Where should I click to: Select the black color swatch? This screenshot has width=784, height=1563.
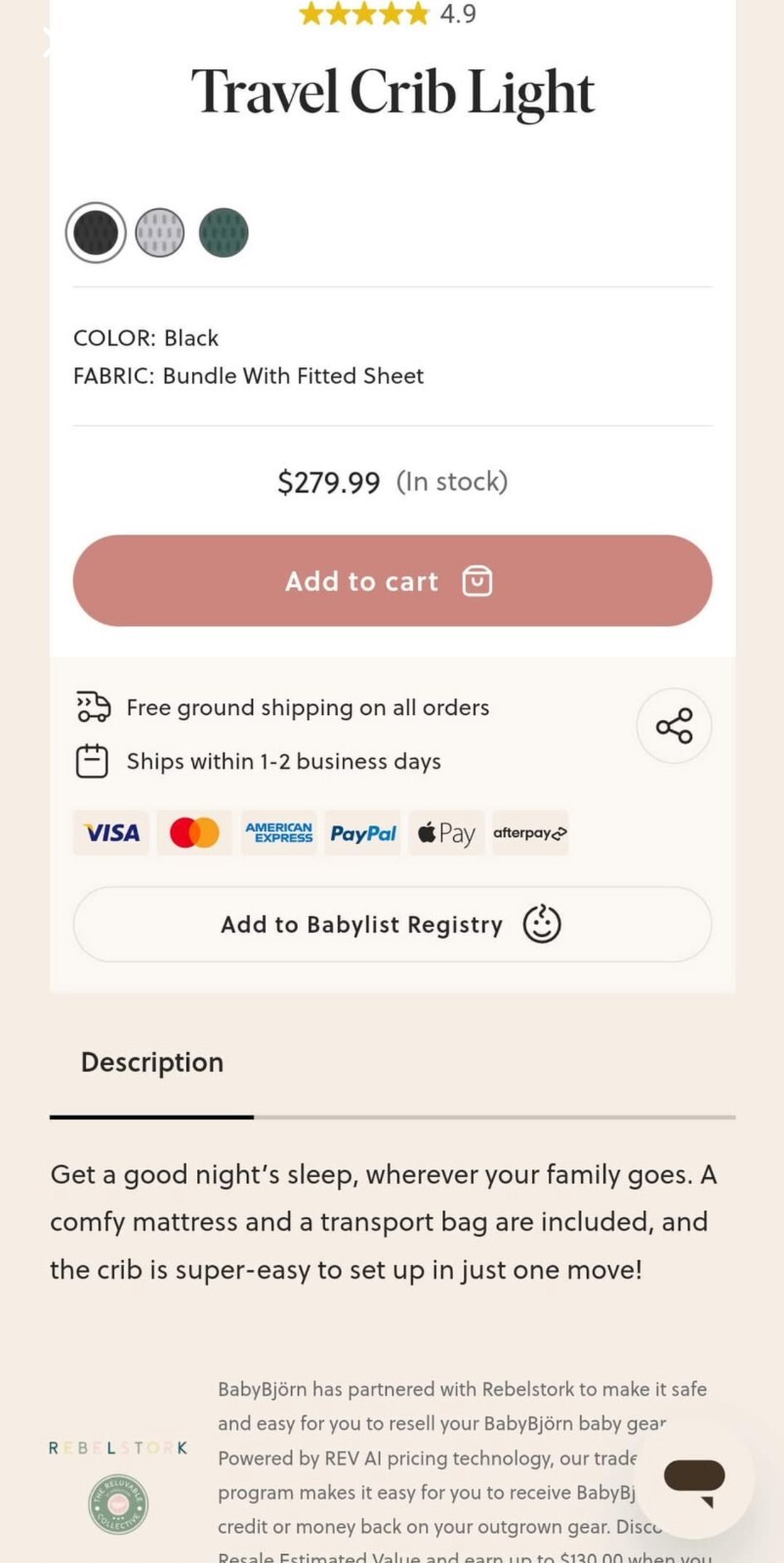tap(96, 232)
